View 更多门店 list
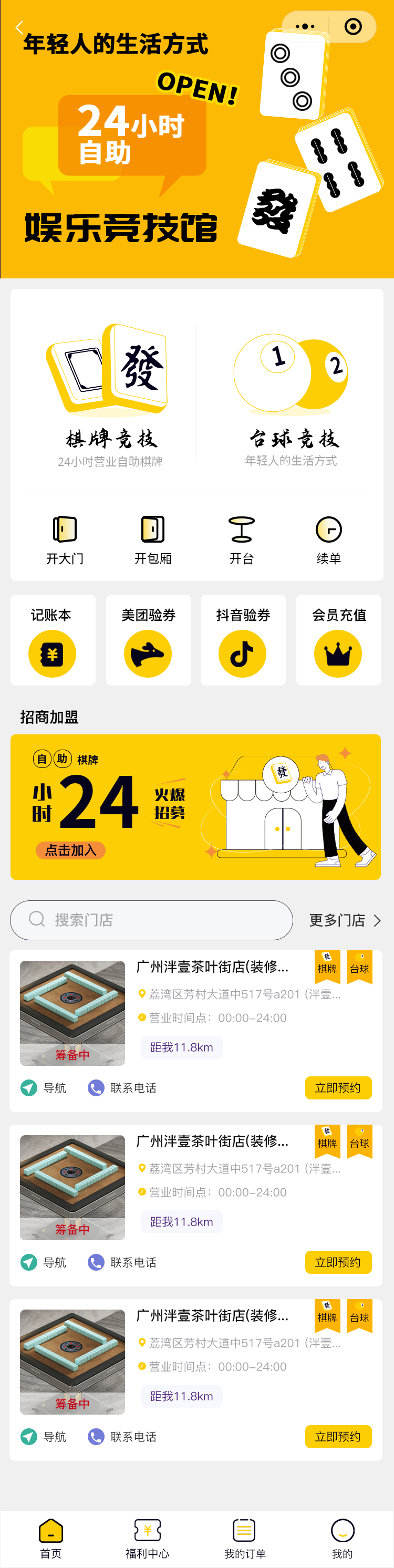Image resolution: width=394 pixels, height=1568 pixels. coord(345,920)
